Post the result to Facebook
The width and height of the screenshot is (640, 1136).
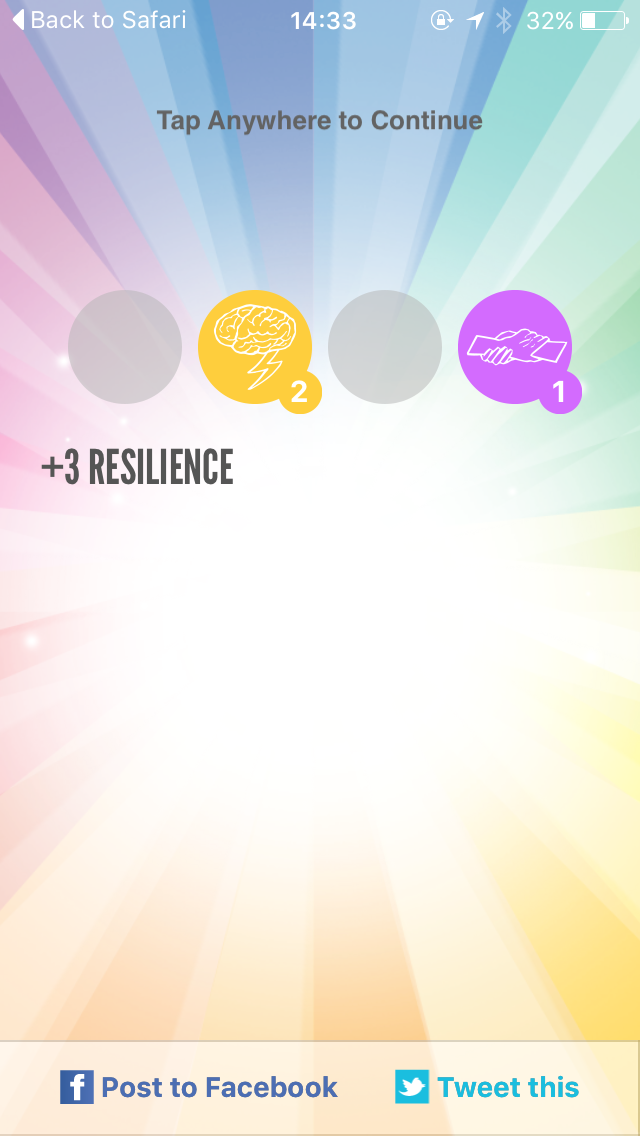(x=199, y=1087)
